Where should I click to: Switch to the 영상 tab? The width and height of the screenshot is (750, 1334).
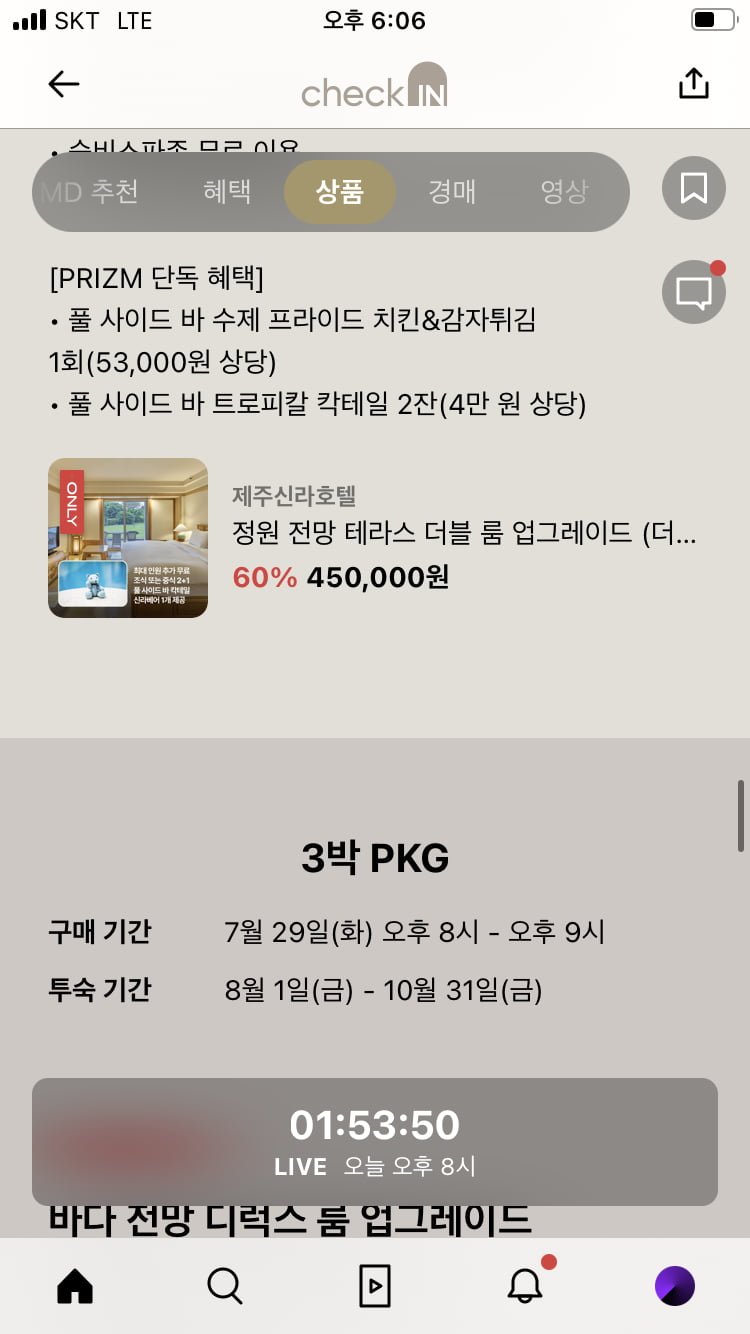coord(564,192)
